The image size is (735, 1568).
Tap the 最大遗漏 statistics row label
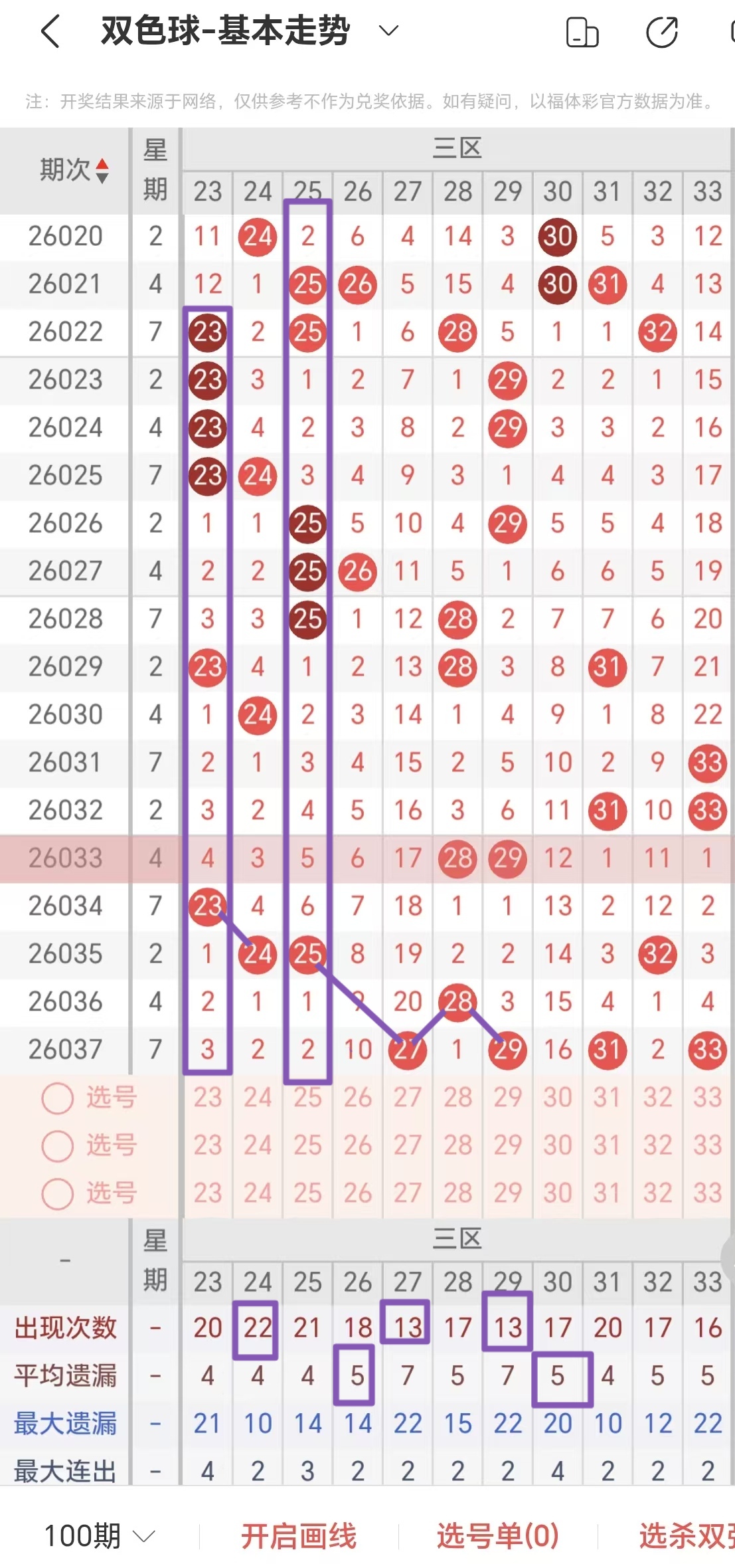pyautogui.click(x=64, y=1423)
